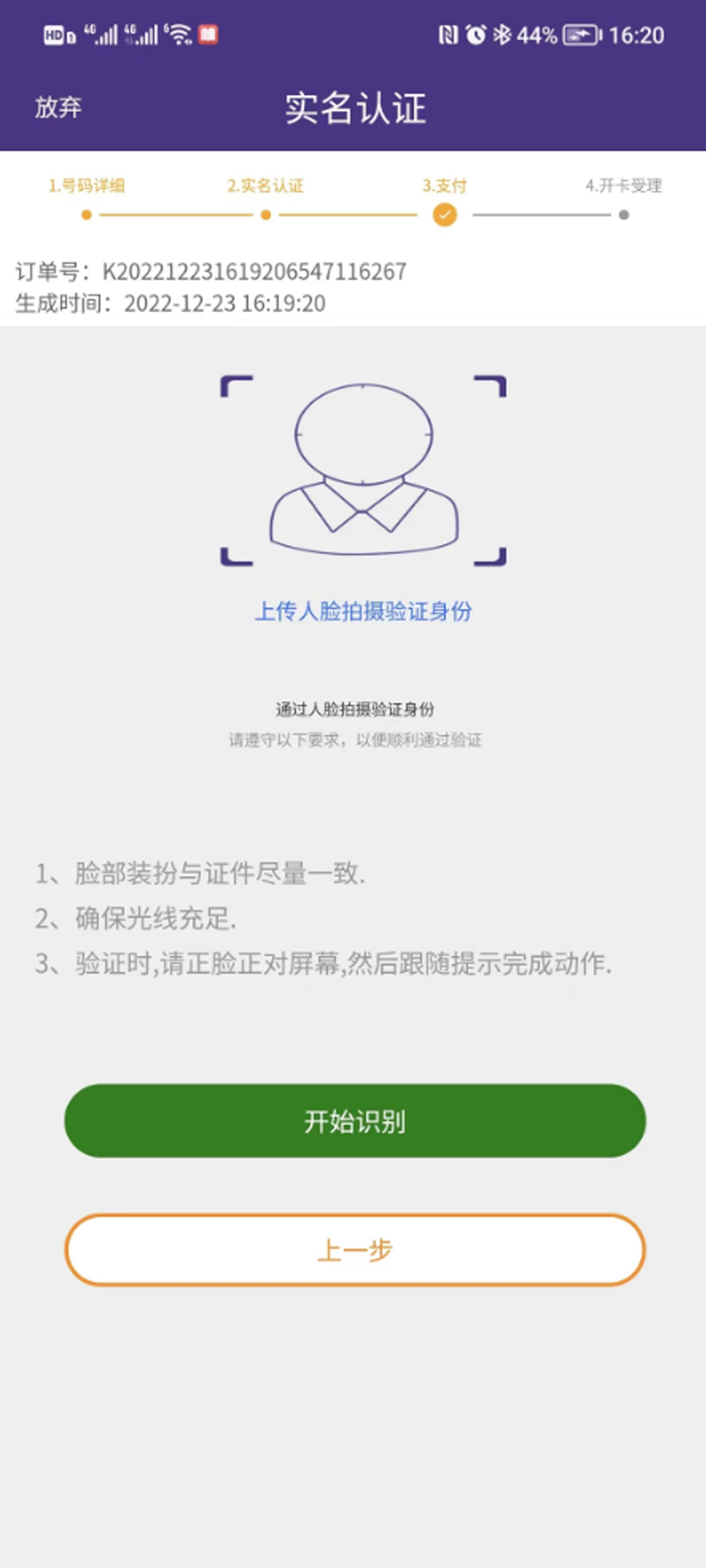706x1568 pixels.
Task: Tap the 上传人脸拍摄验证身份 link
Action: 363,612
